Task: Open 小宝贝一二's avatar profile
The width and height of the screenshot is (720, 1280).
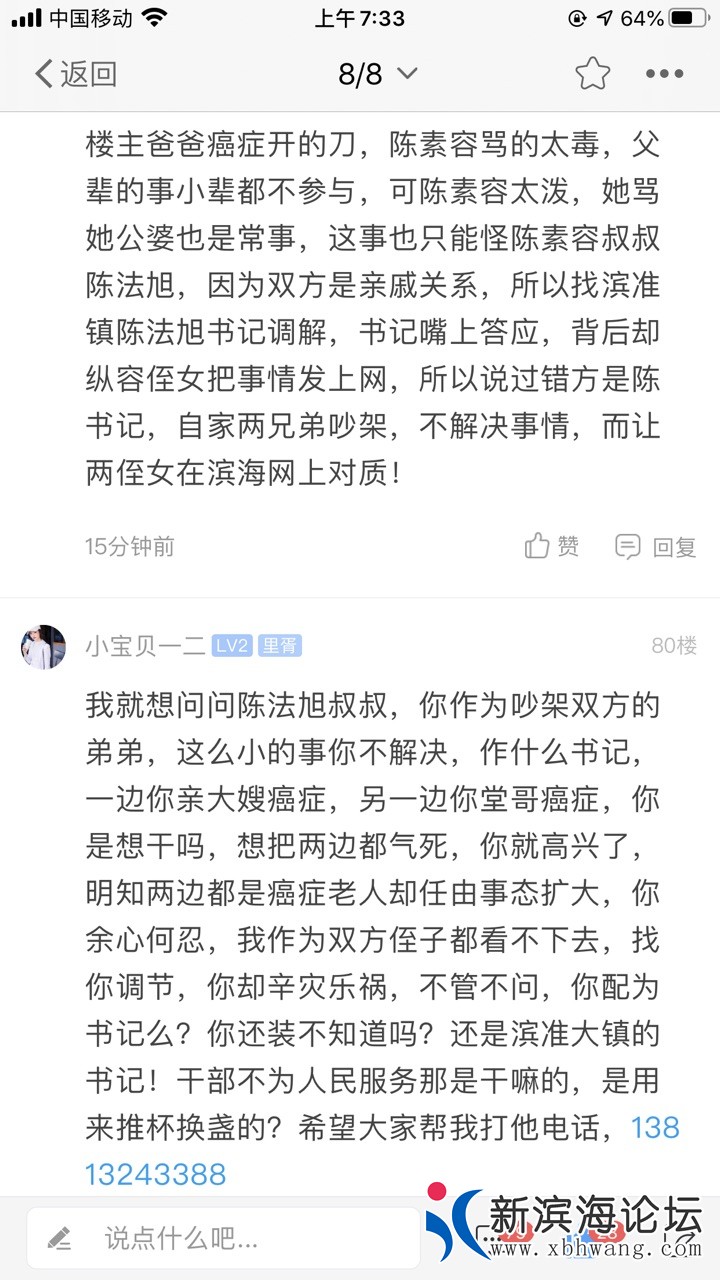Action: (x=43, y=646)
